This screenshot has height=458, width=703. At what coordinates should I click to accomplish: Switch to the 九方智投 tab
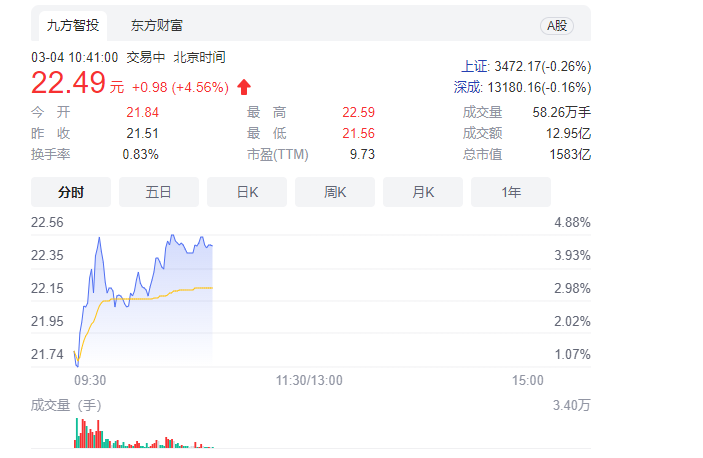(70, 25)
